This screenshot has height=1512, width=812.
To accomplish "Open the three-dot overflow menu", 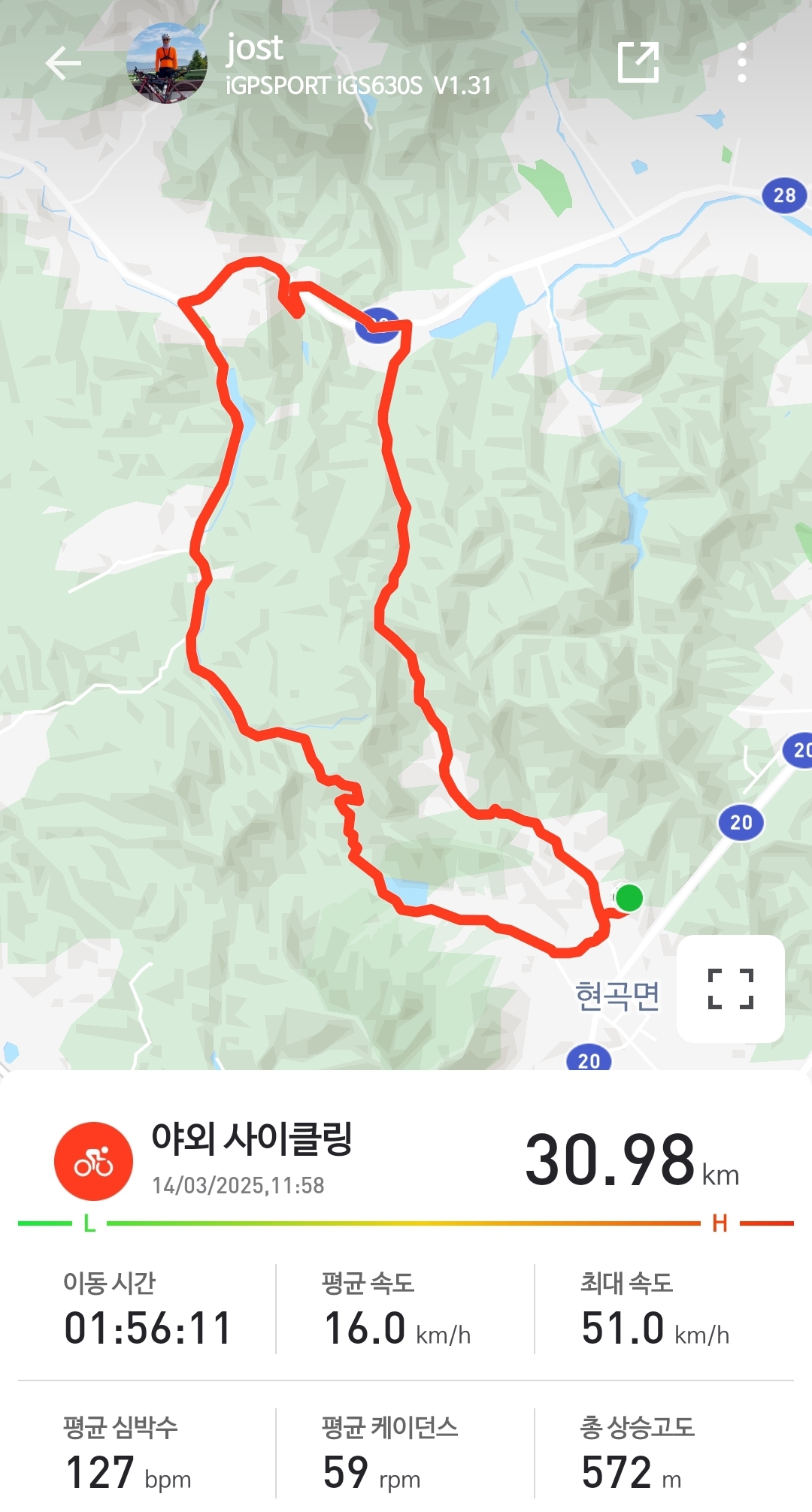I will pos(741,62).
